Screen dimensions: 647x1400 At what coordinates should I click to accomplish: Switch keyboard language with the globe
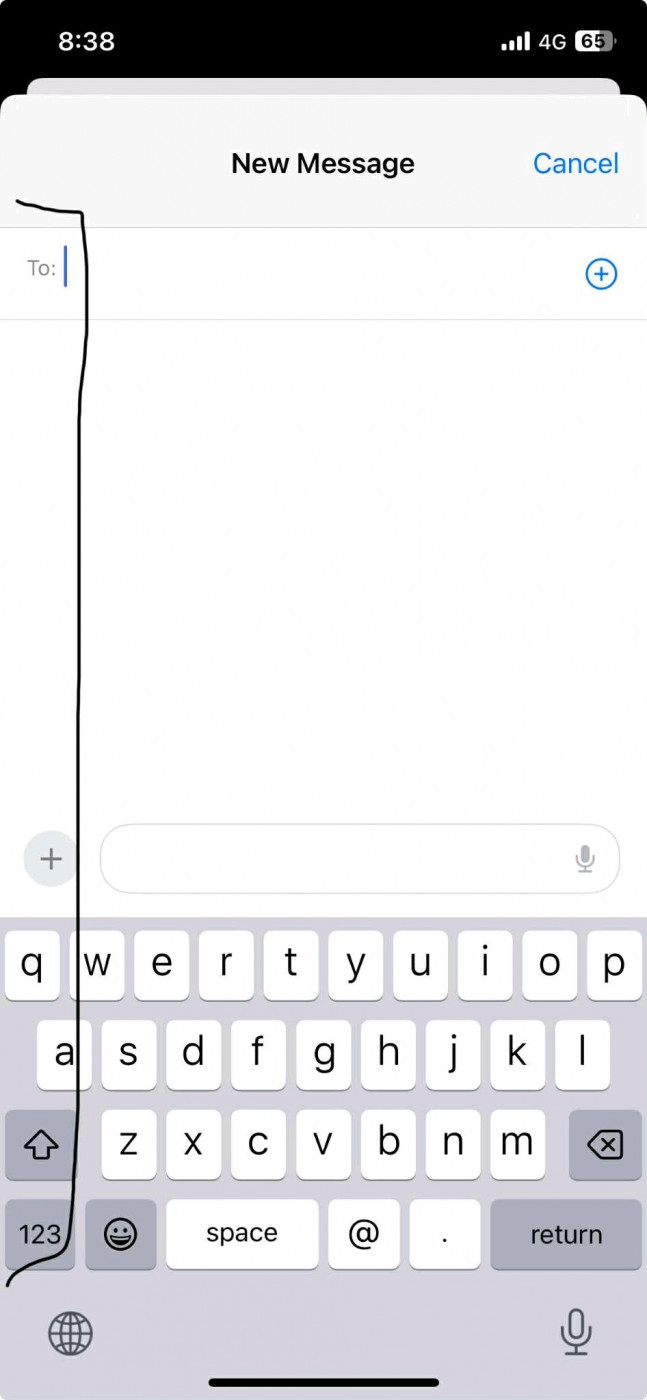tap(70, 1332)
